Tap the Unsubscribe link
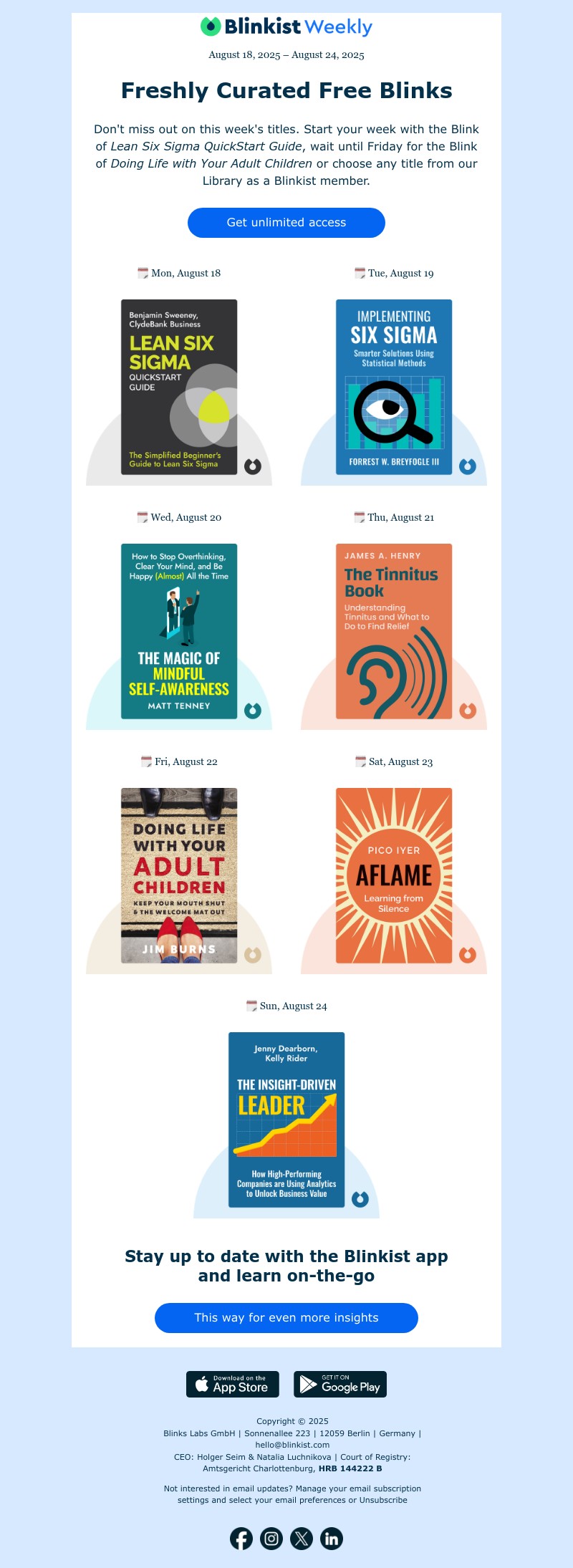This screenshot has height=1568, width=573. click(x=383, y=1500)
